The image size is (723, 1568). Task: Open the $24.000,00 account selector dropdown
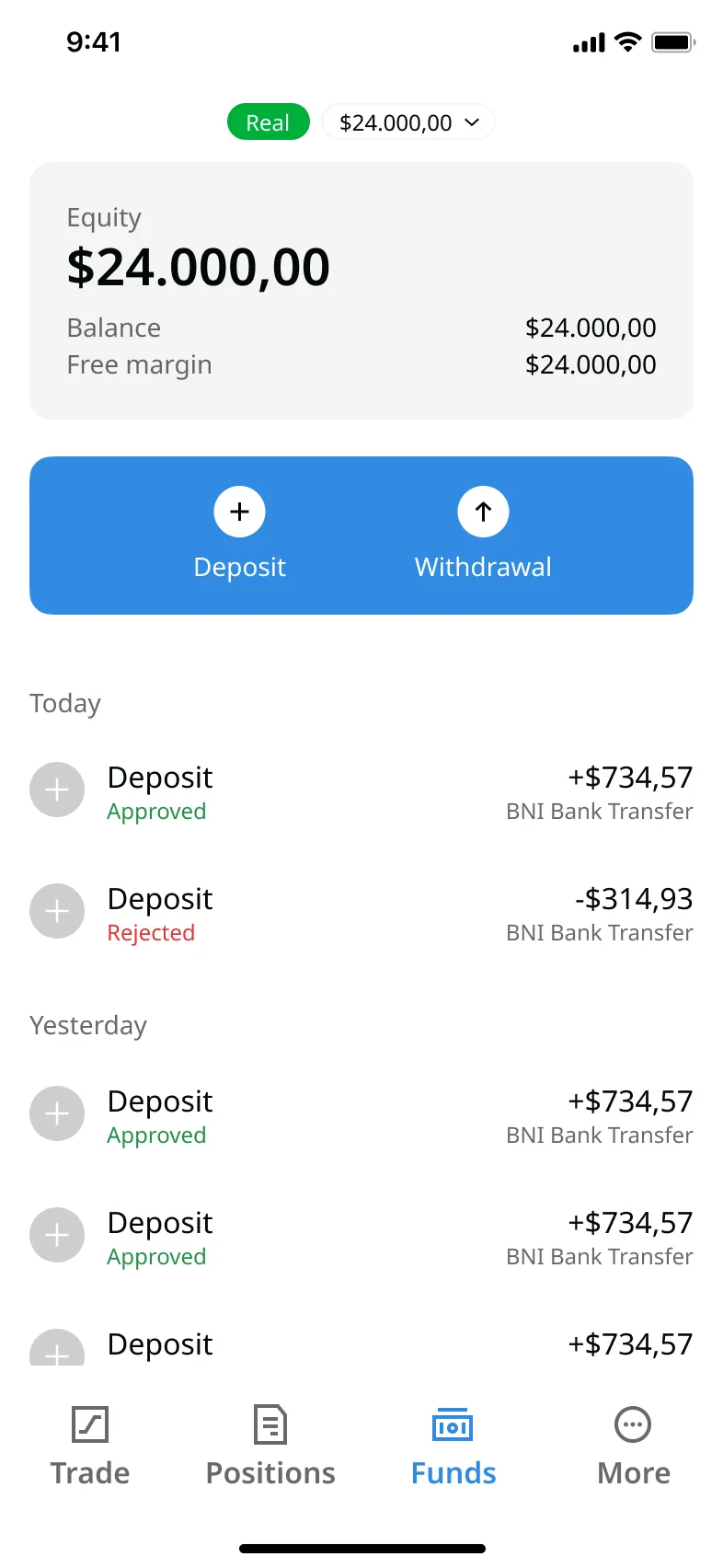pyautogui.click(x=407, y=121)
